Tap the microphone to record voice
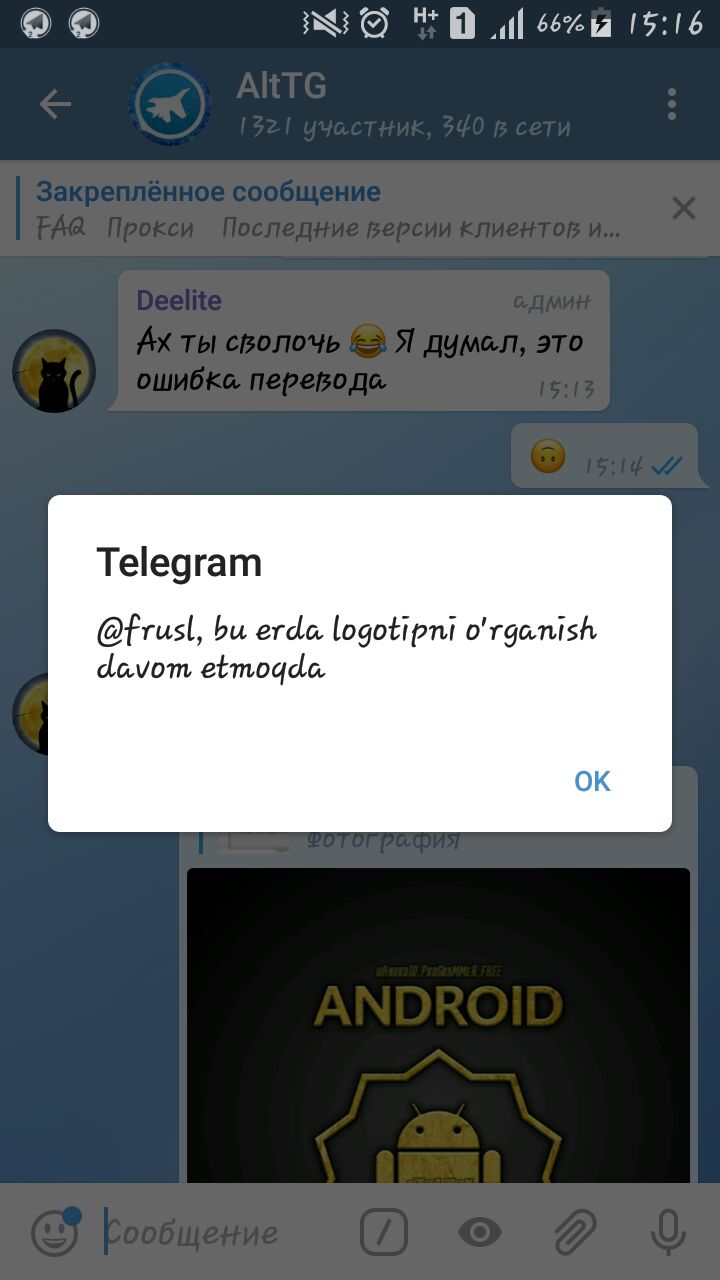Viewport: 720px width, 1280px height. click(x=668, y=1232)
